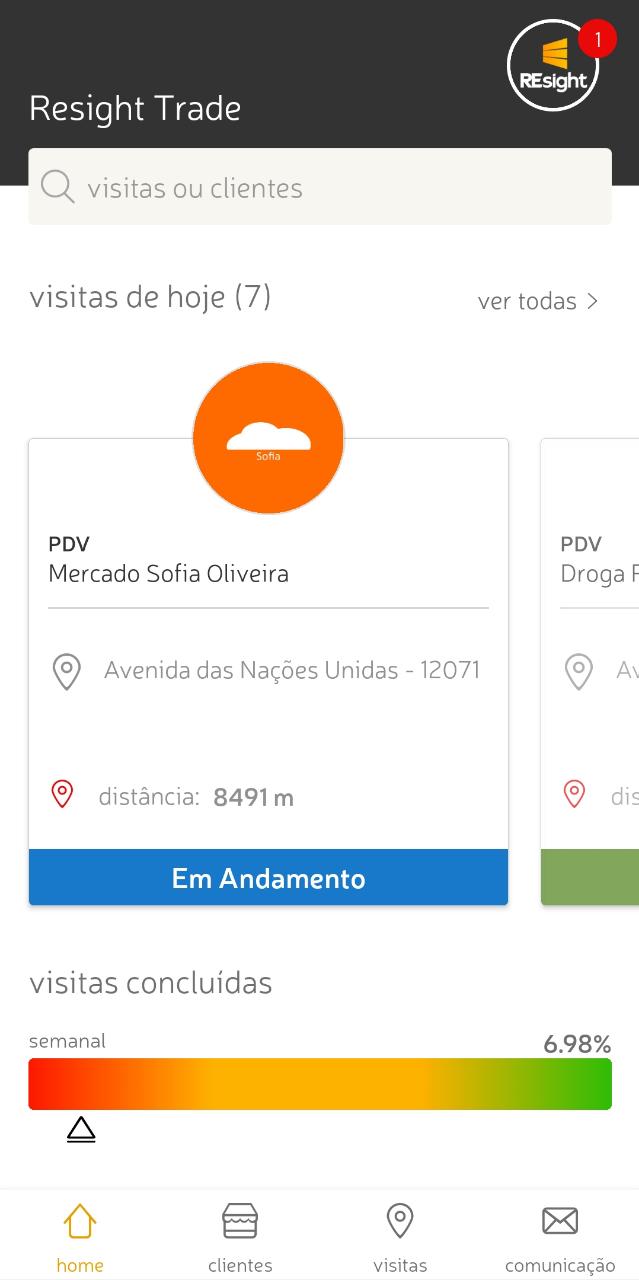Tap the visitas ou clientes search field
Viewport: 639px width, 1280px height.
click(x=320, y=187)
